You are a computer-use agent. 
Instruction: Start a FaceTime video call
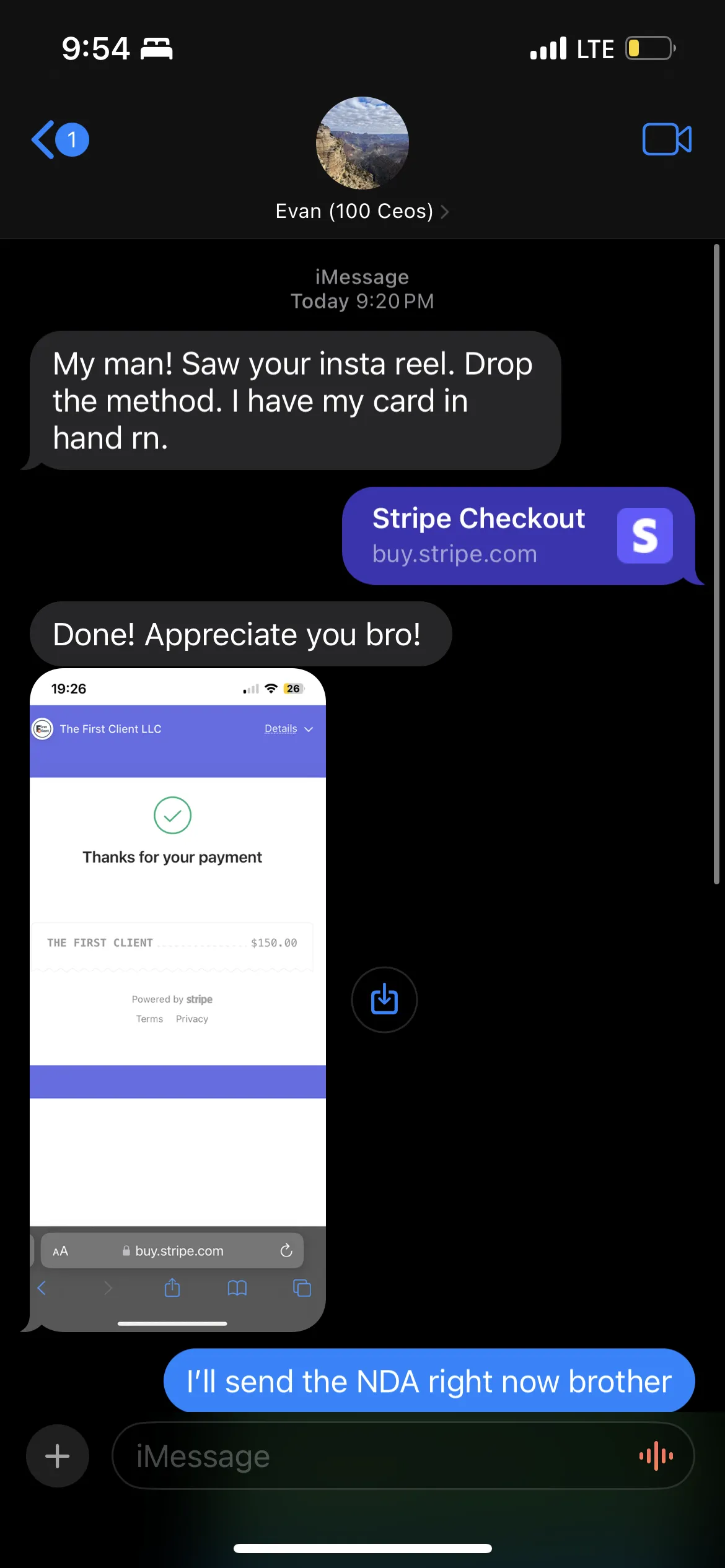click(x=667, y=139)
